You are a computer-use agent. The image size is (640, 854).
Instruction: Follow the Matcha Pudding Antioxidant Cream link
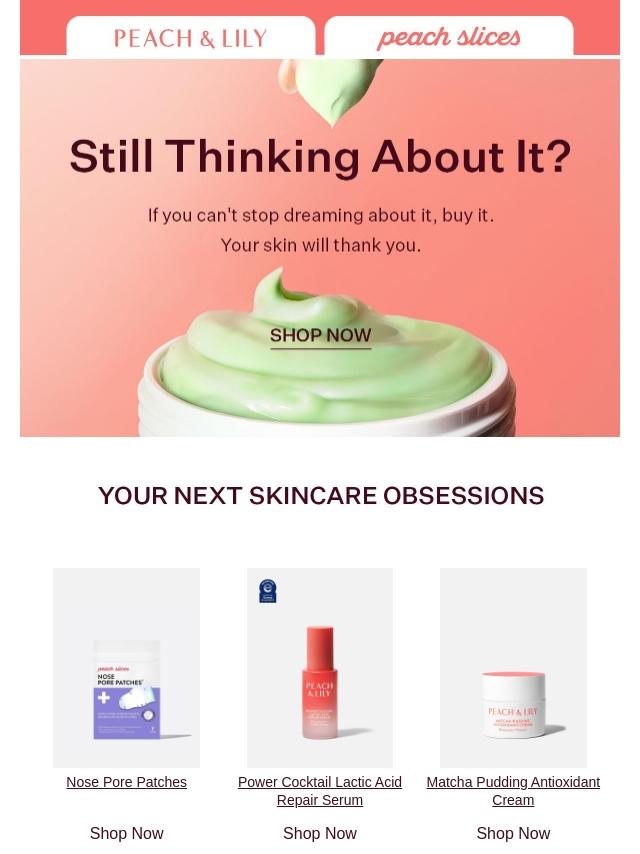click(x=513, y=791)
